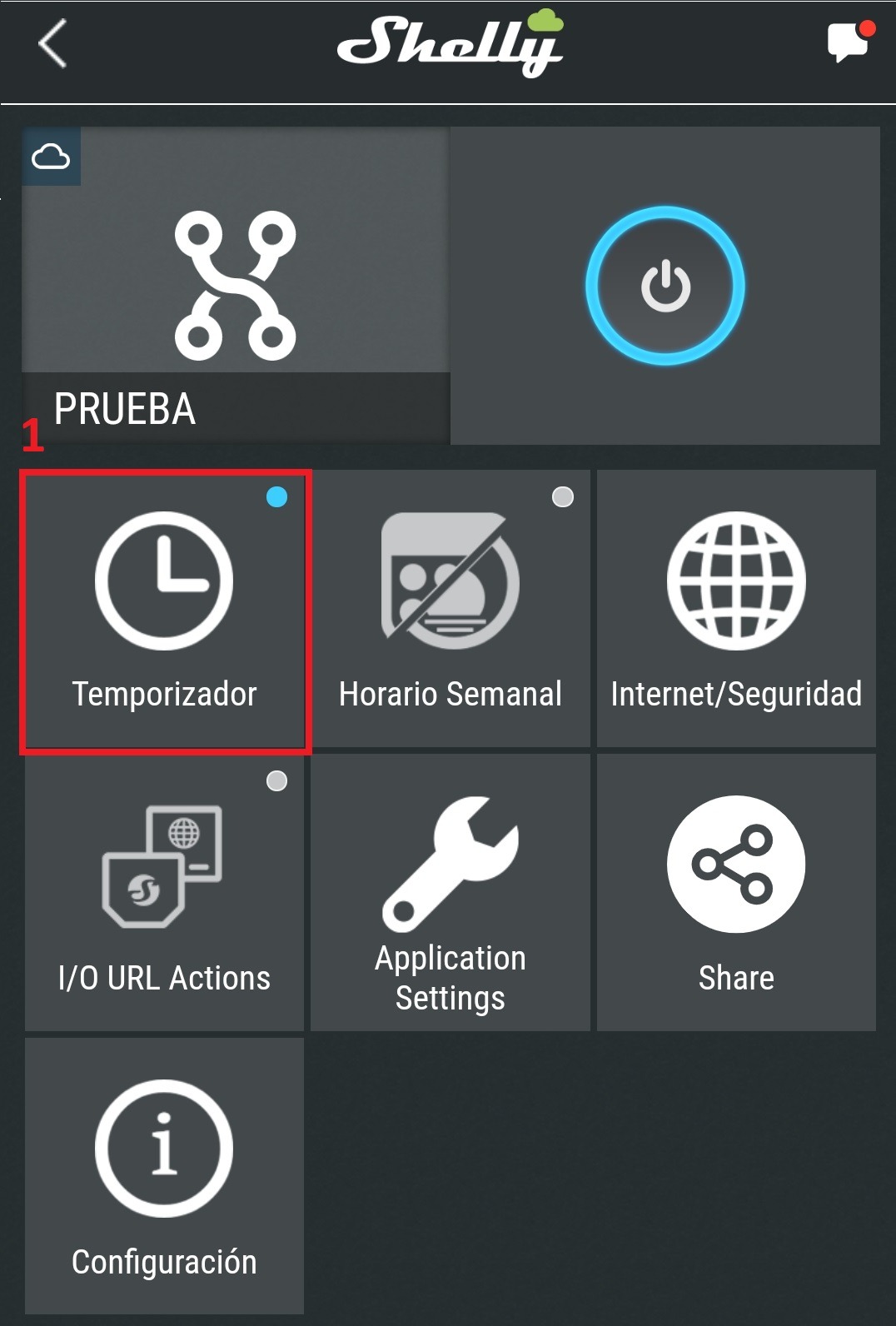The height and width of the screenshot is (1326, 896).
Task: Open Application Settings
Action: pyautogui.click(x=450, y=893)
